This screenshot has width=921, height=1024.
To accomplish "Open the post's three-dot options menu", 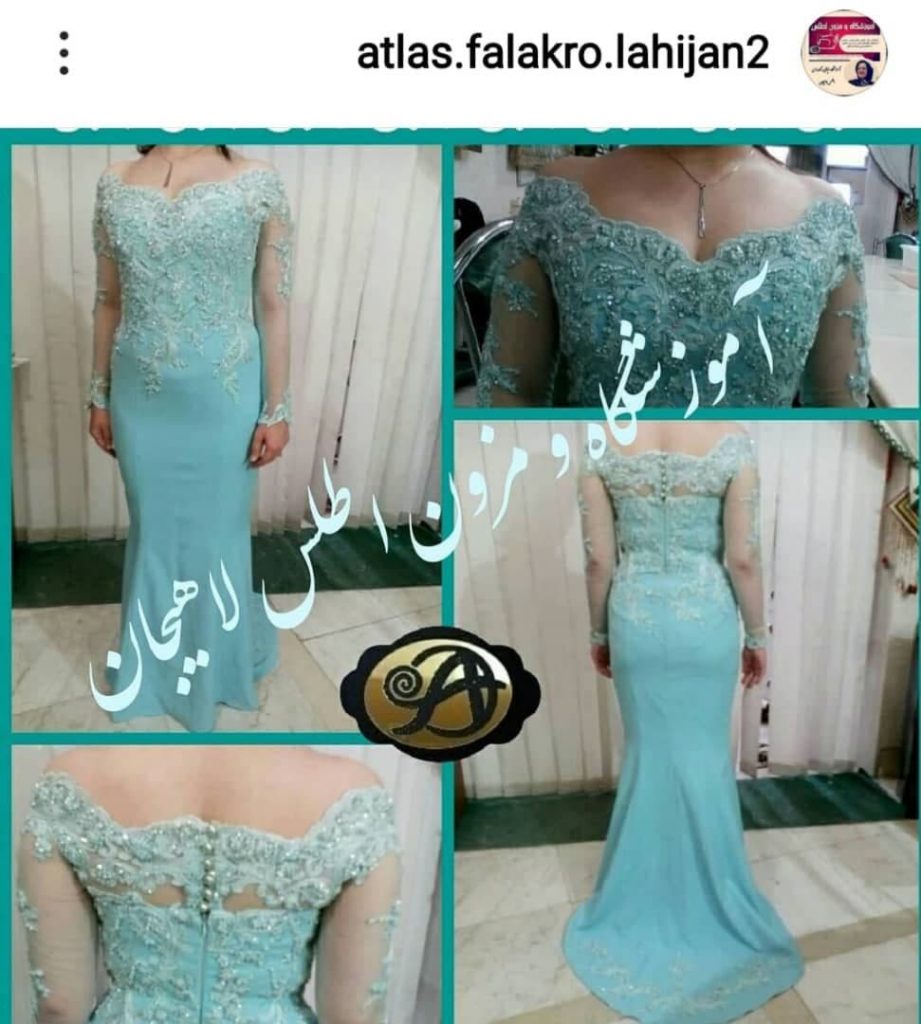I will (x=64, y=53).
